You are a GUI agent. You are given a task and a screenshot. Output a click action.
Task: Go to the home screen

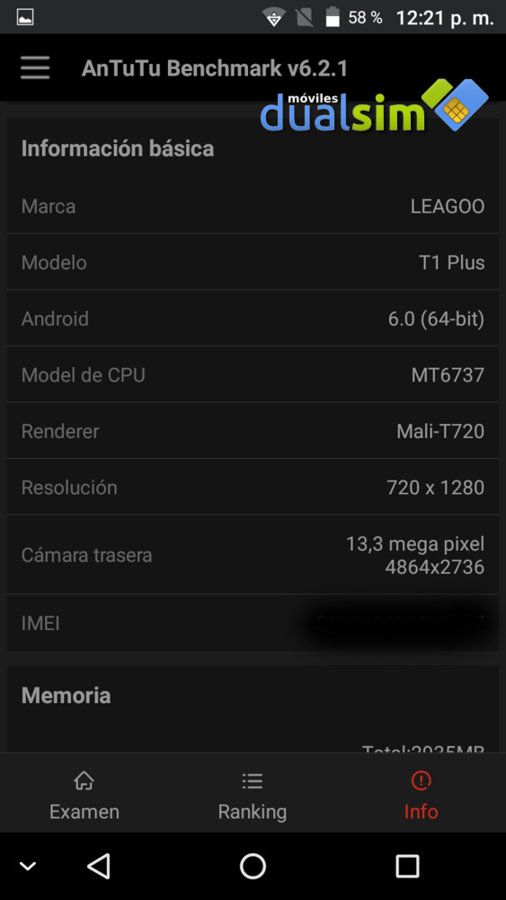click(x=253, y=866)
